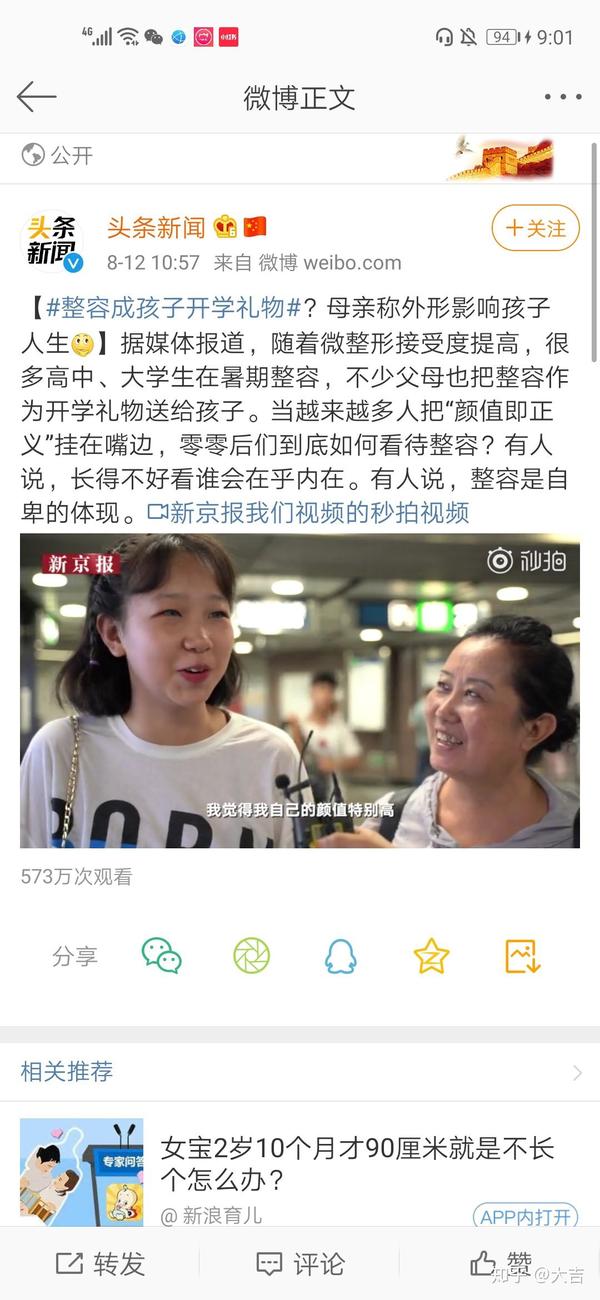
Task: Open the three-dot overflow menu
Action: (563, 97)
